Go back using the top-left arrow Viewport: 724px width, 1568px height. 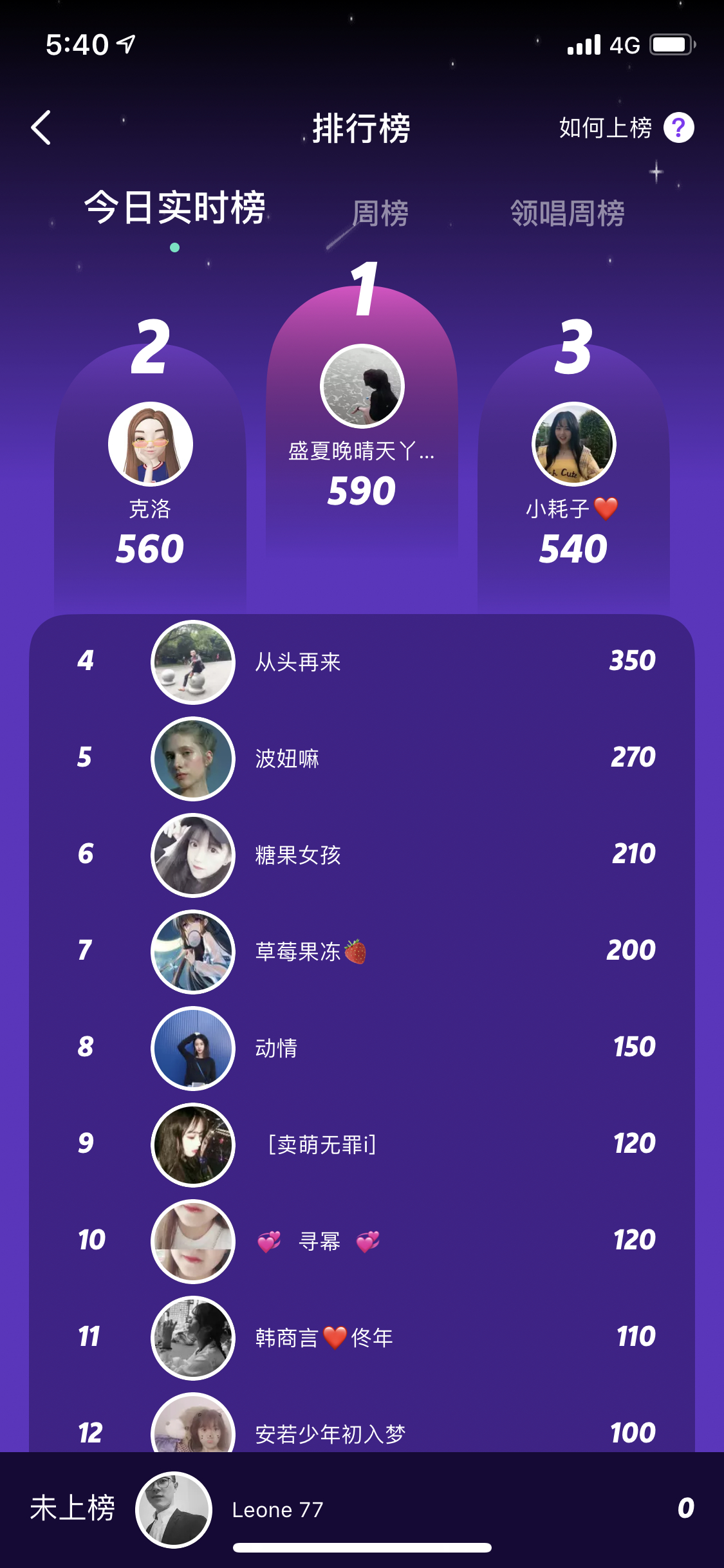click(41, 127)
